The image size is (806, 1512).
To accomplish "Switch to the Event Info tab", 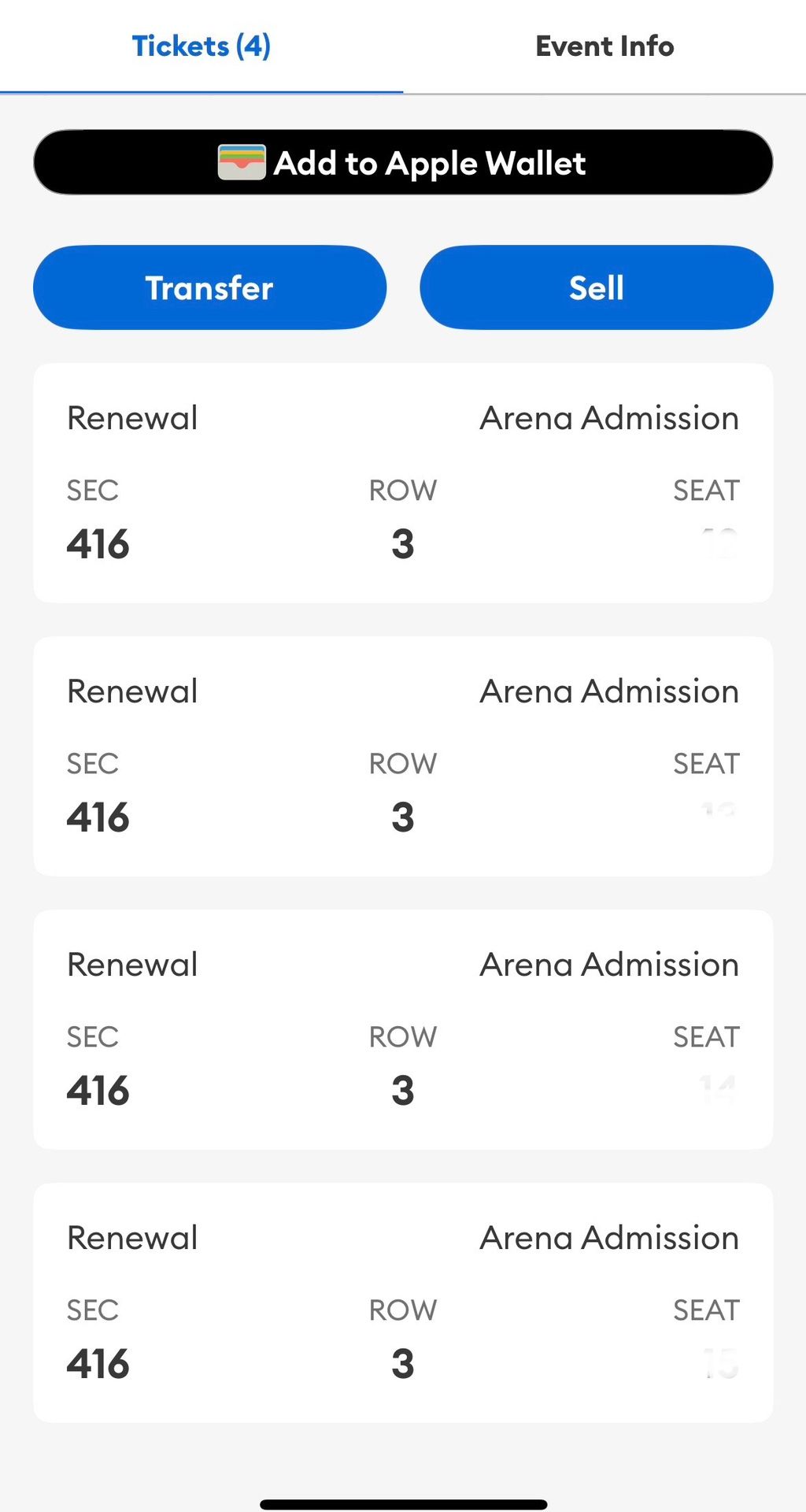I will 604,46.
